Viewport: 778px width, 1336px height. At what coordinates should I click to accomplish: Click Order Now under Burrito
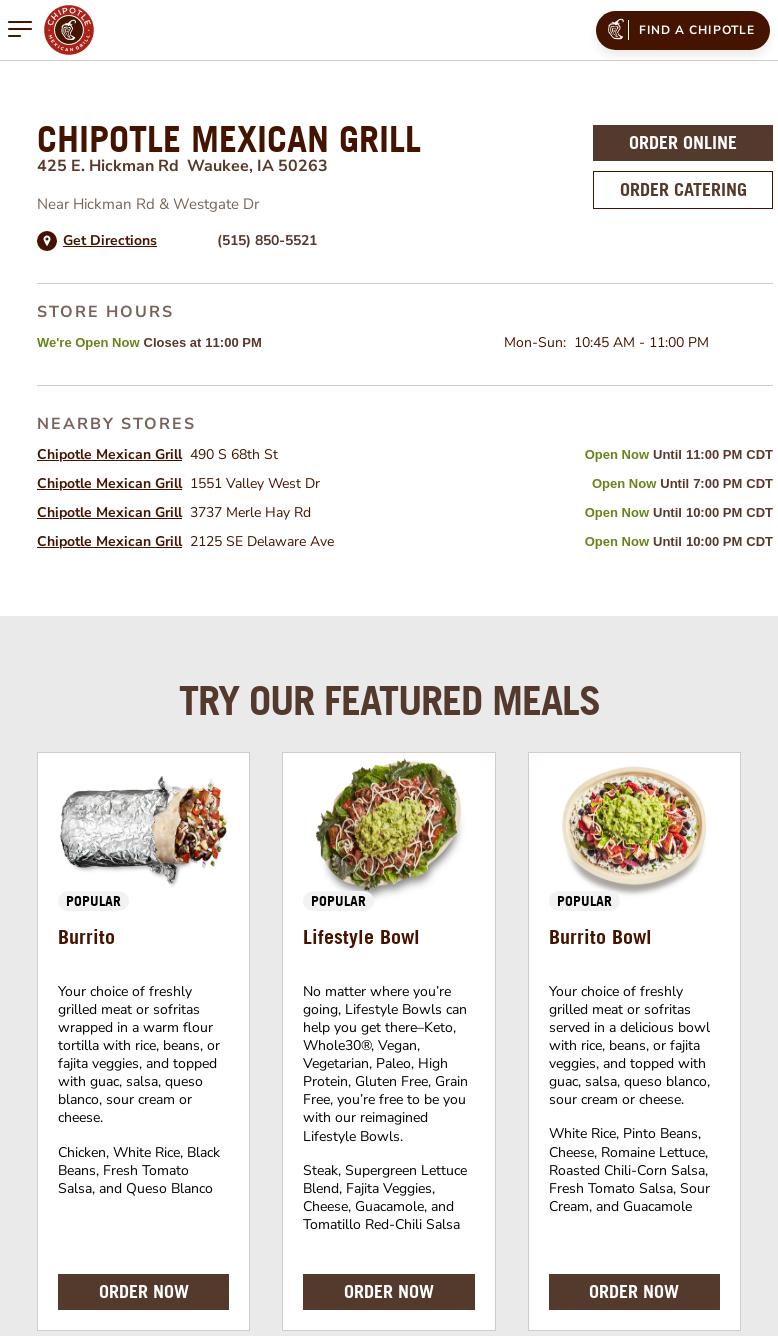[x=143, y=1291]
